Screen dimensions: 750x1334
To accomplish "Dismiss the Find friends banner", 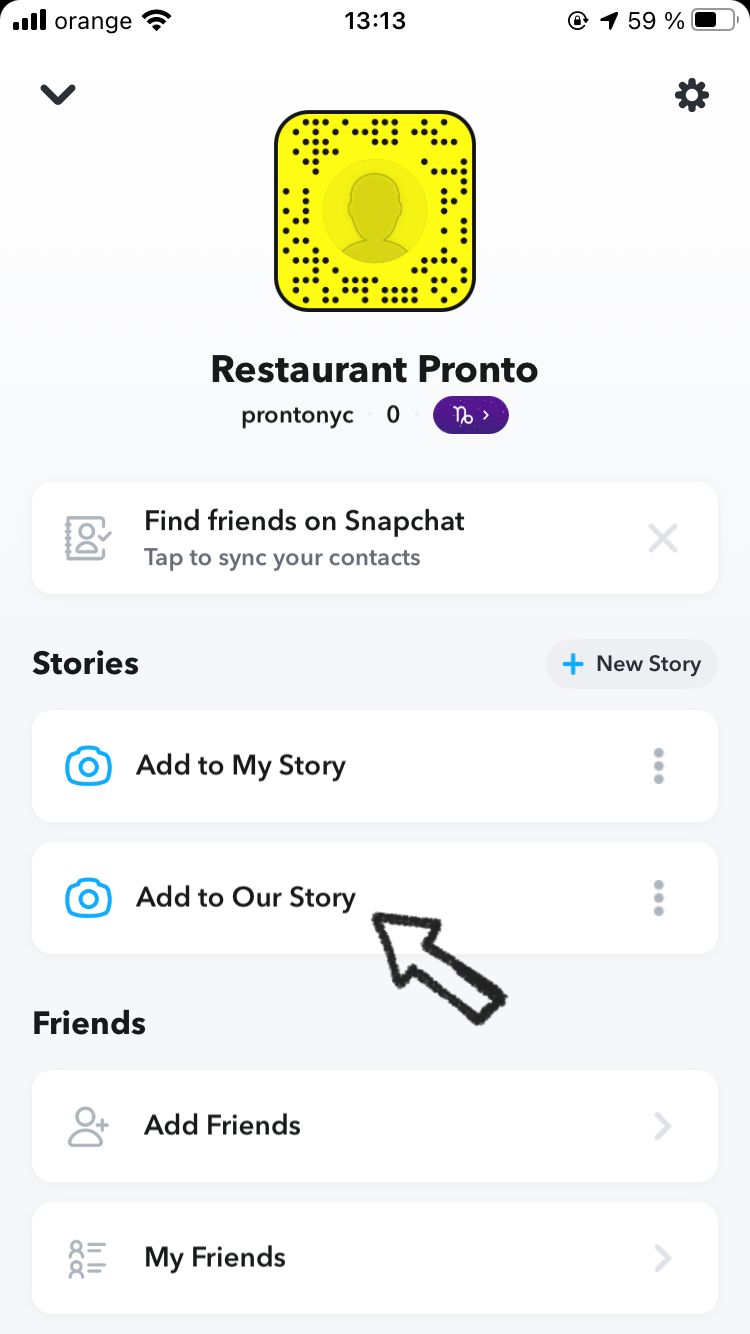I will tap(663, 538).
